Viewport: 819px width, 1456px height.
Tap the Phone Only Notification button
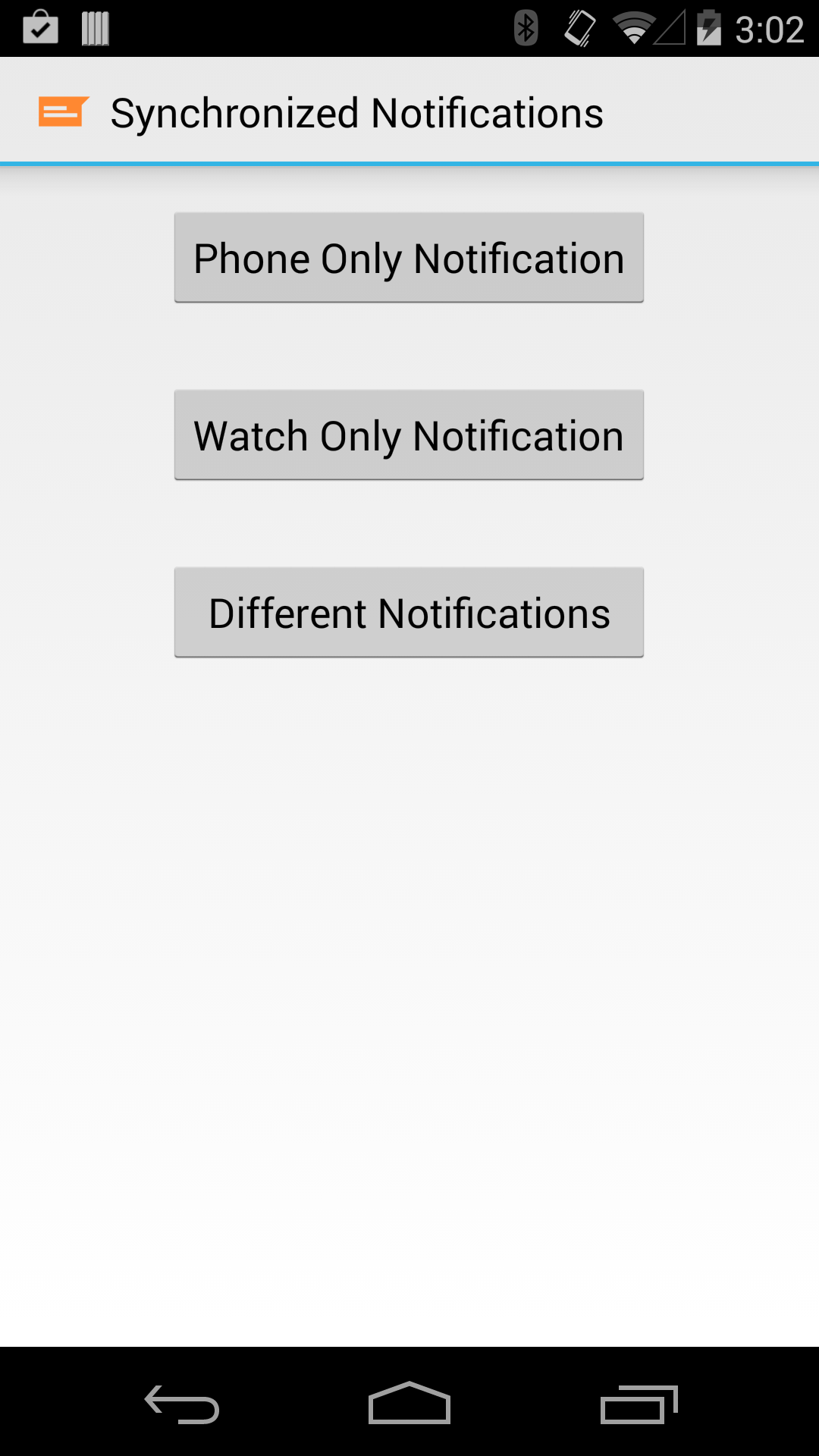pyautogui.click(x=409, y=257)
